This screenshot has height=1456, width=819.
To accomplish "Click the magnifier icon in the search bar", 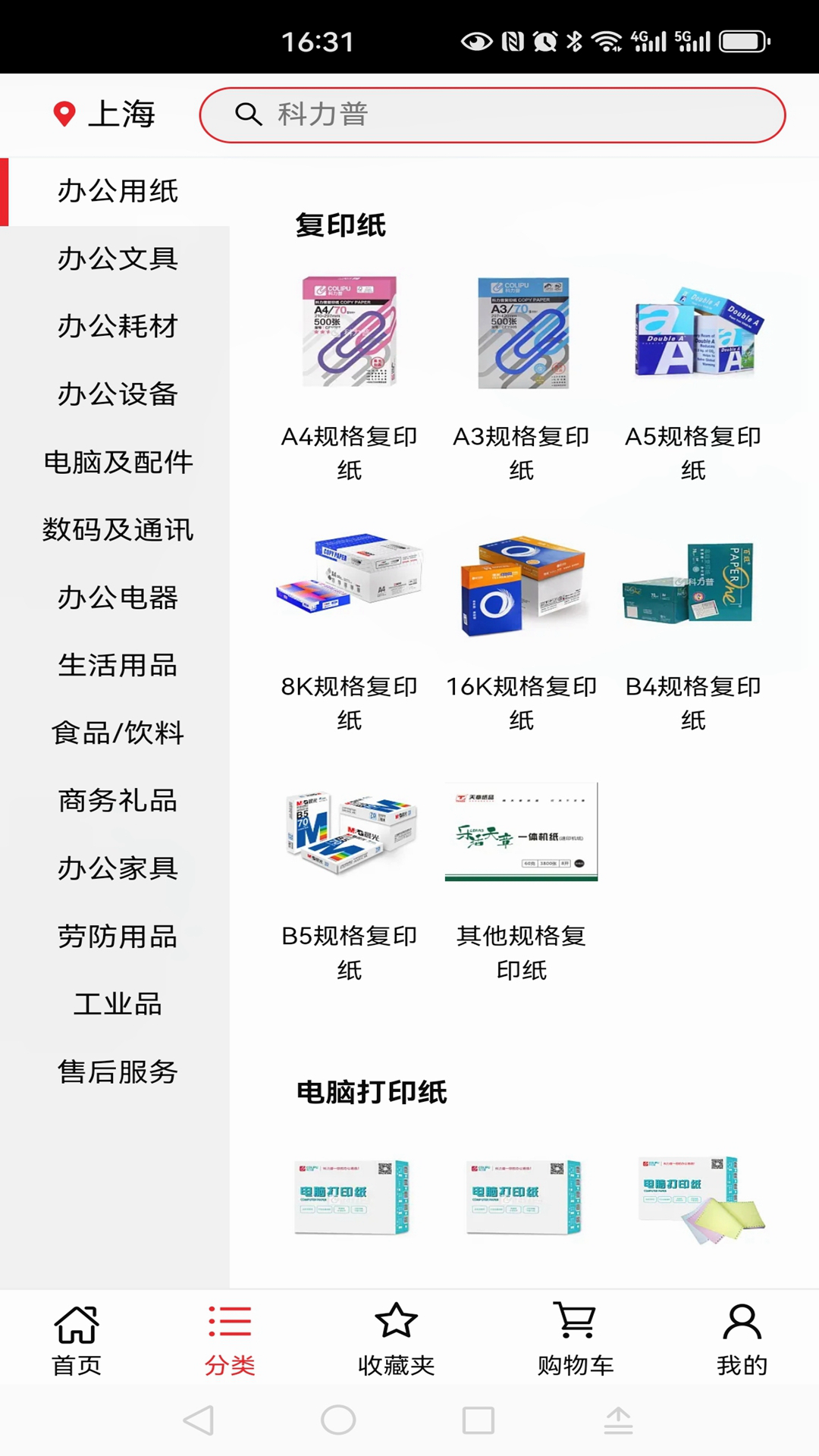I will tap(250, 115).
